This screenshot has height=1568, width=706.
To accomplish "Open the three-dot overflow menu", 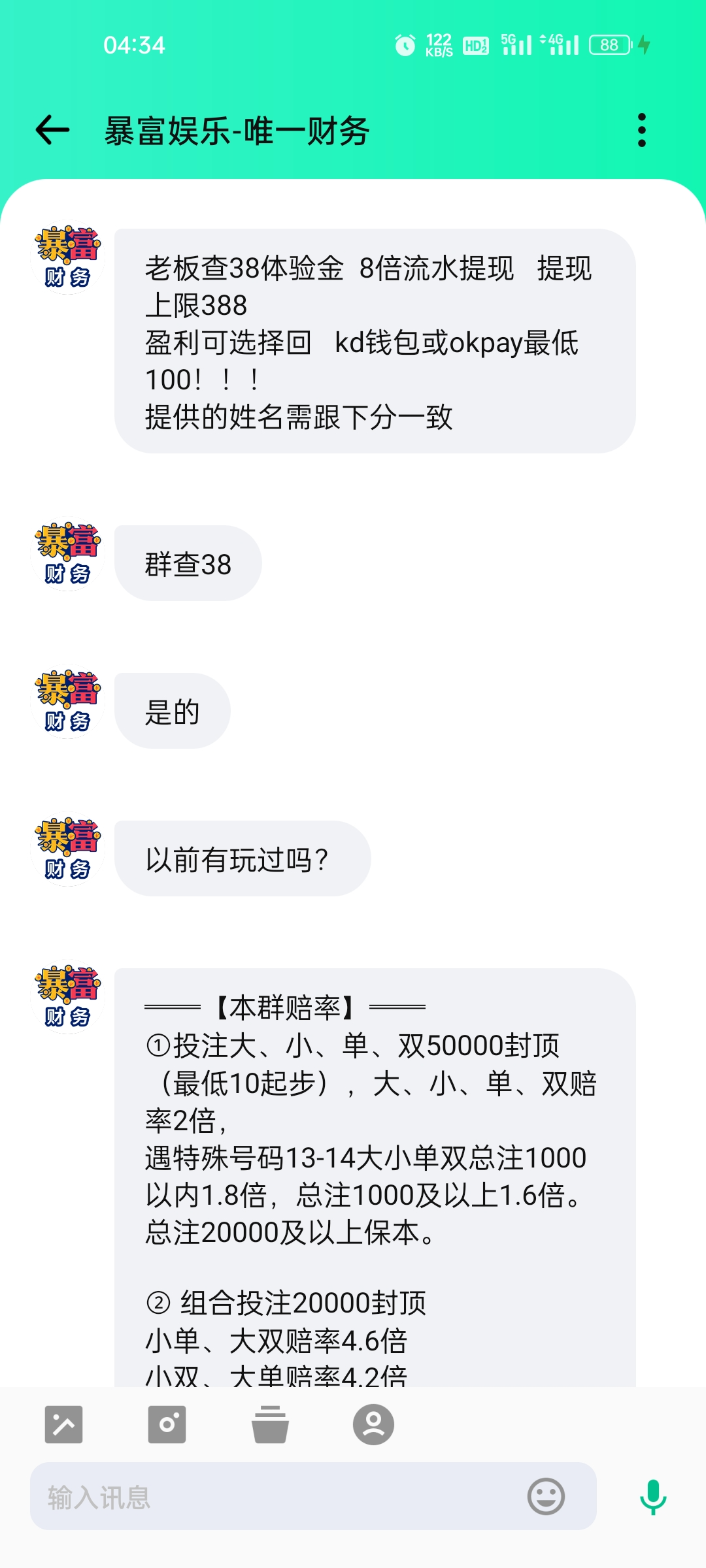I will point(641,130).
